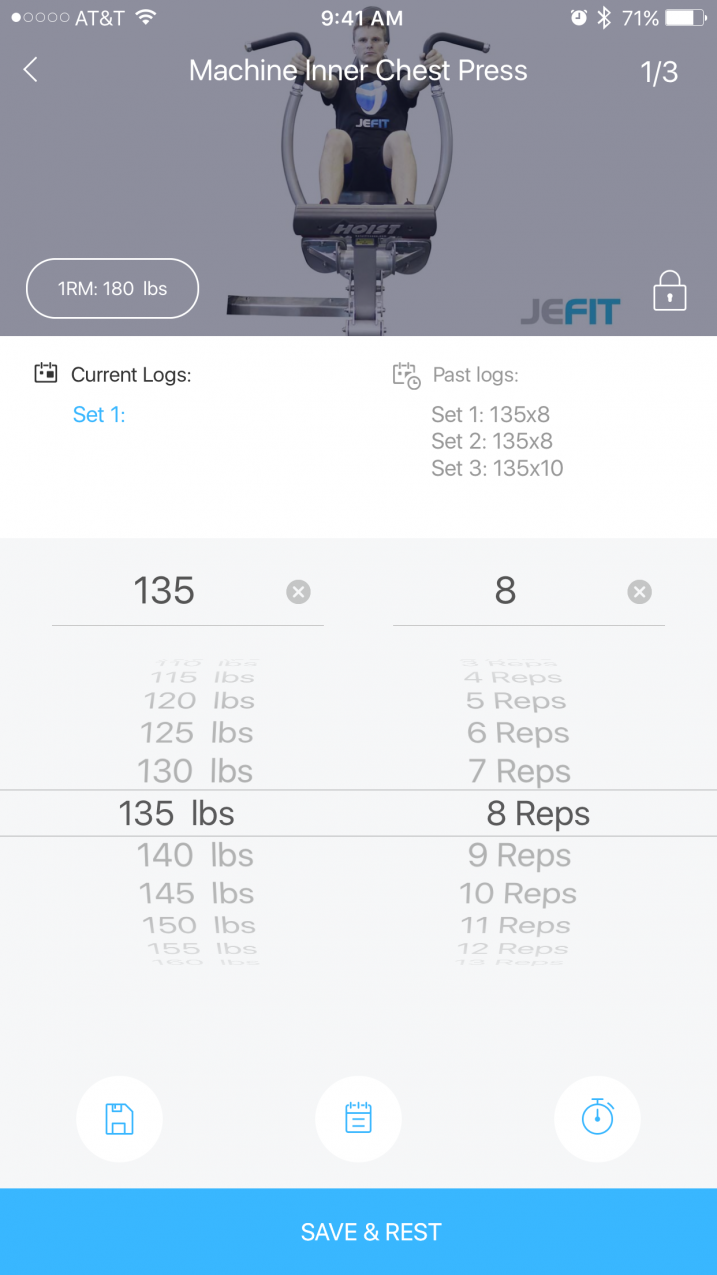Tap SAVE & REST button

pos(358,1232)
